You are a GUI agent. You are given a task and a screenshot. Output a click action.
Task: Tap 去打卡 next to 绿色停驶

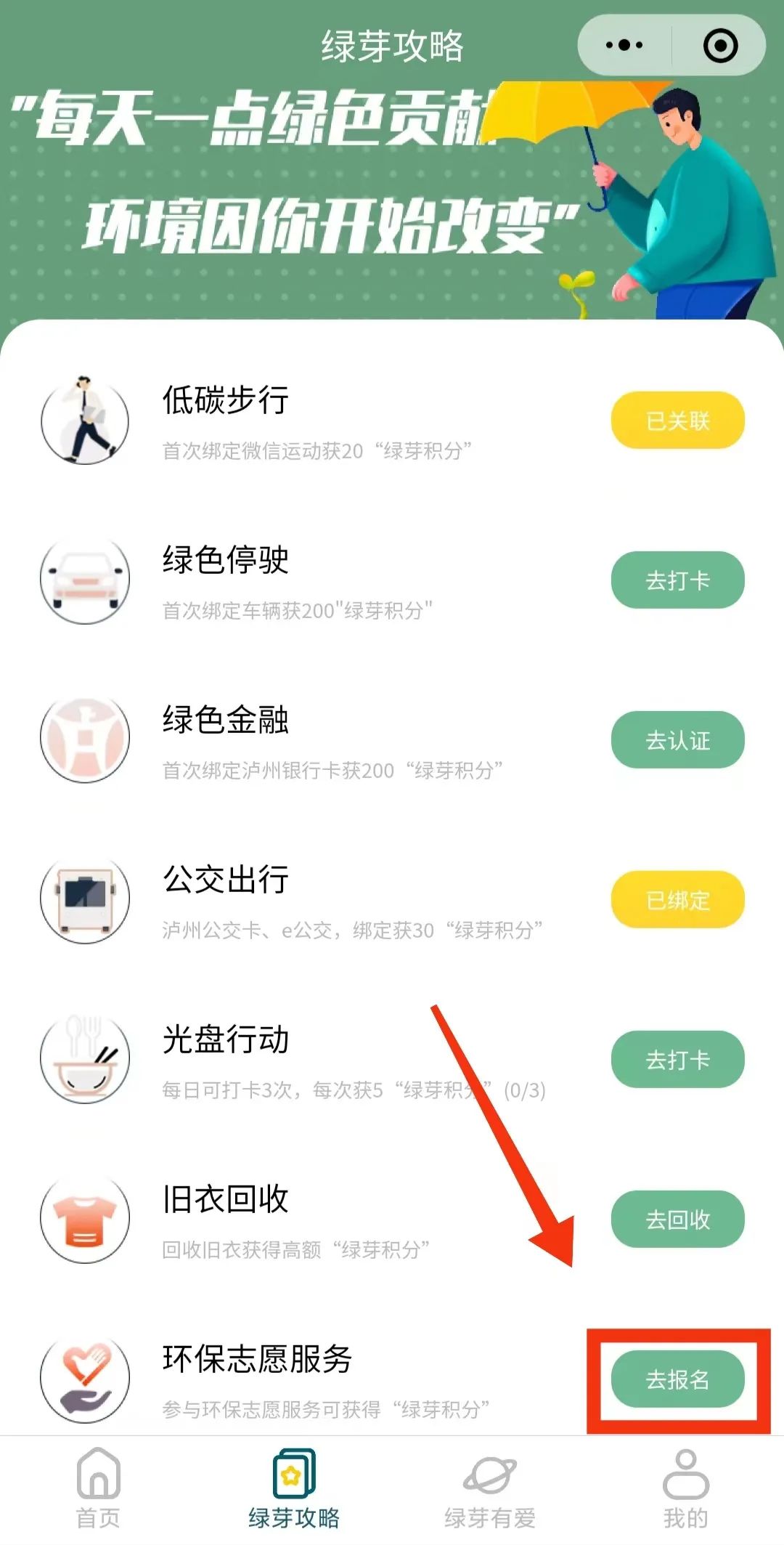[x=677, y=580]
